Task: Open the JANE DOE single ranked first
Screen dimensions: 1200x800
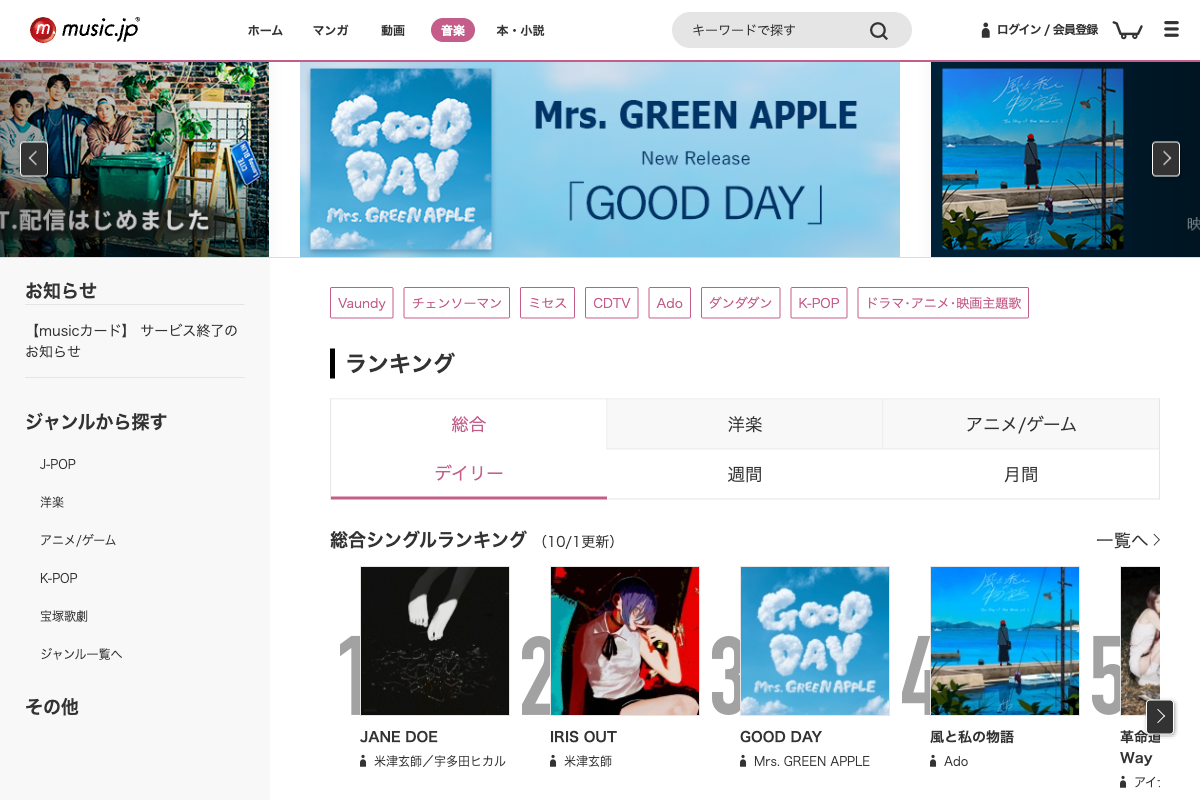Action: [x=434, y=641]
